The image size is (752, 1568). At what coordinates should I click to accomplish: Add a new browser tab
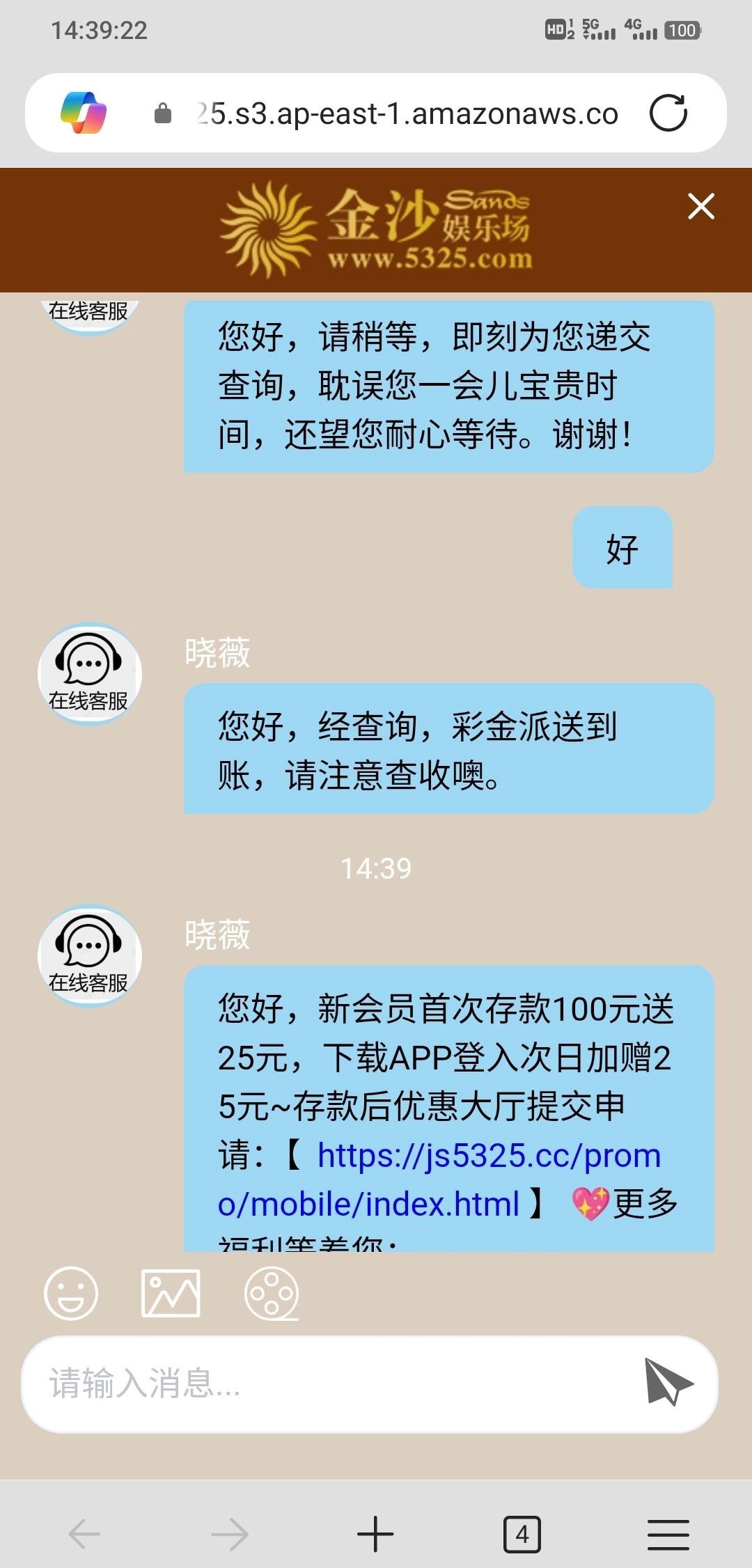pyautogui.click(x=375, y=1534)
